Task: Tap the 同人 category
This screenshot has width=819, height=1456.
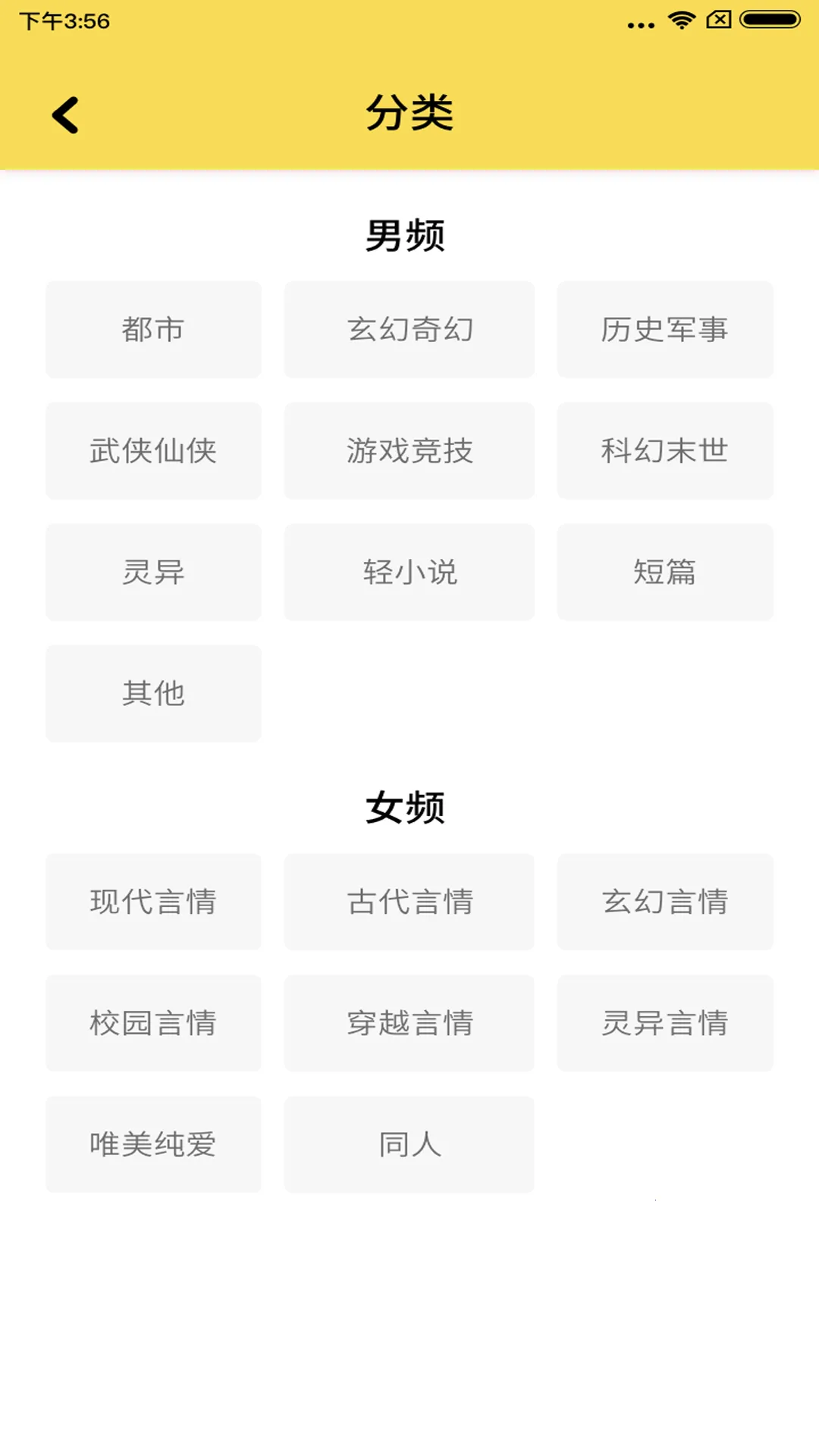Action: pyautogui.click(x=409, y=1144)
